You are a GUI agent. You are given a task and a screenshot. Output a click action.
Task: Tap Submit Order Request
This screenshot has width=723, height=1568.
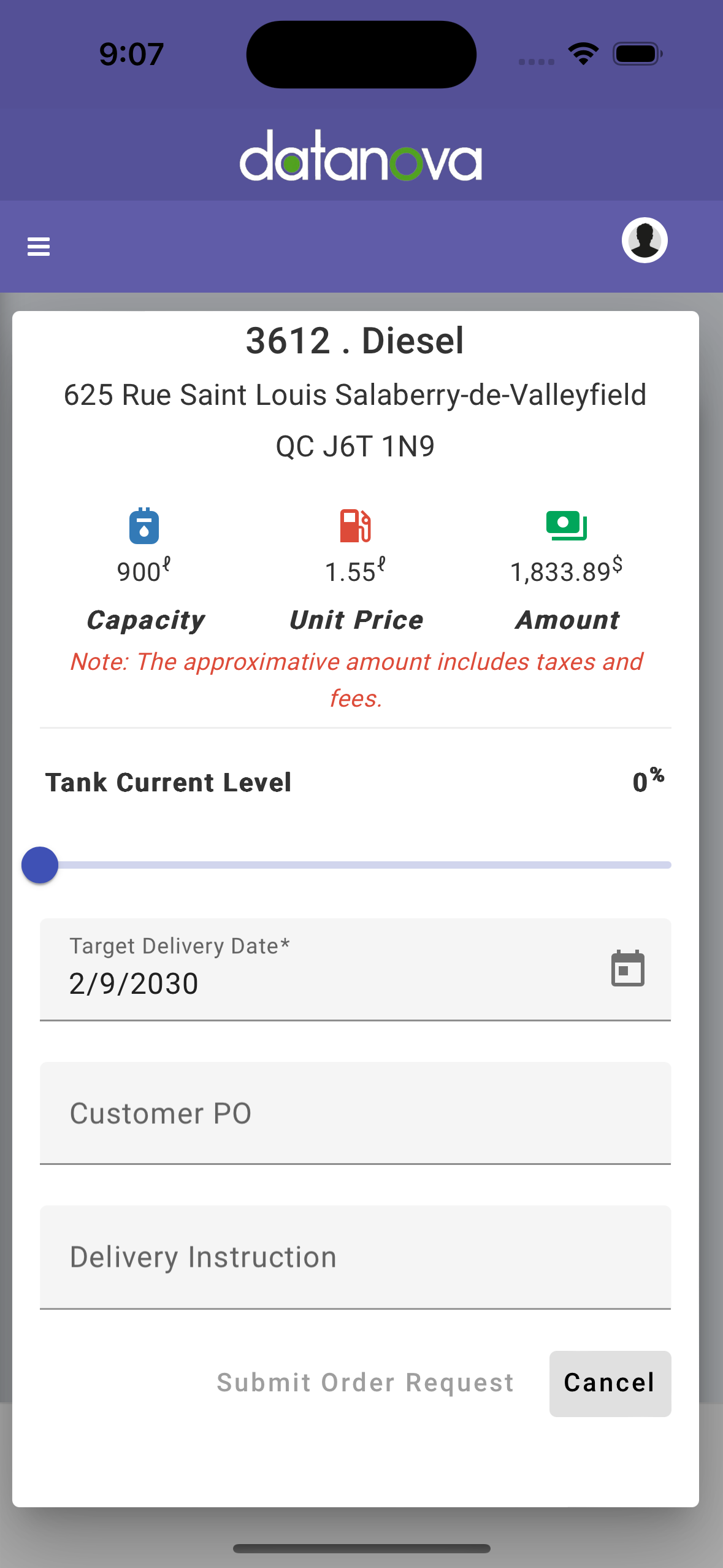pos(365,1383)
